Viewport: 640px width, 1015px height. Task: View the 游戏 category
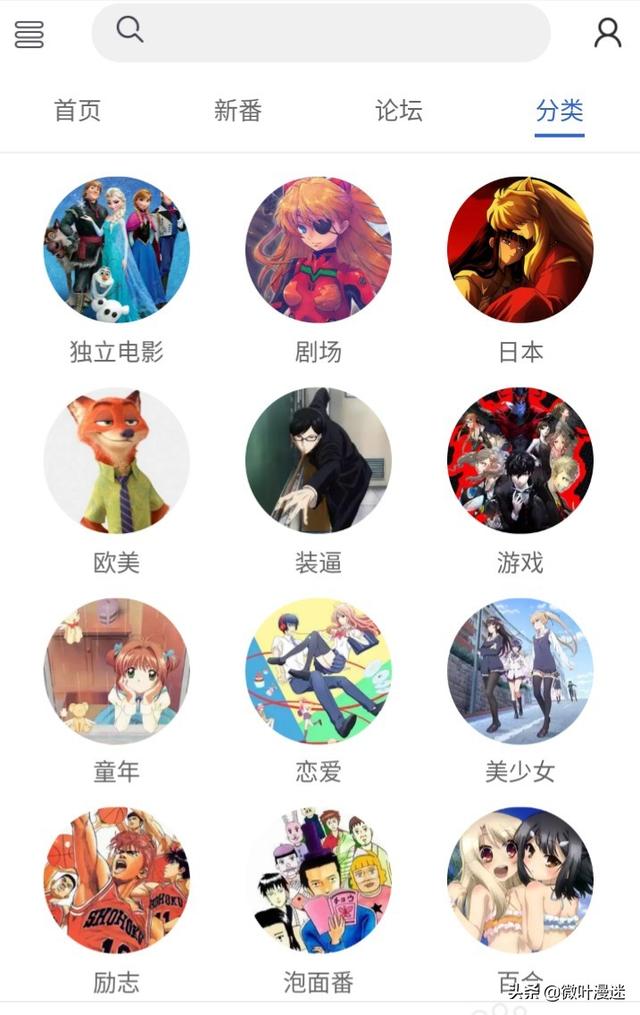pos(520,461)
